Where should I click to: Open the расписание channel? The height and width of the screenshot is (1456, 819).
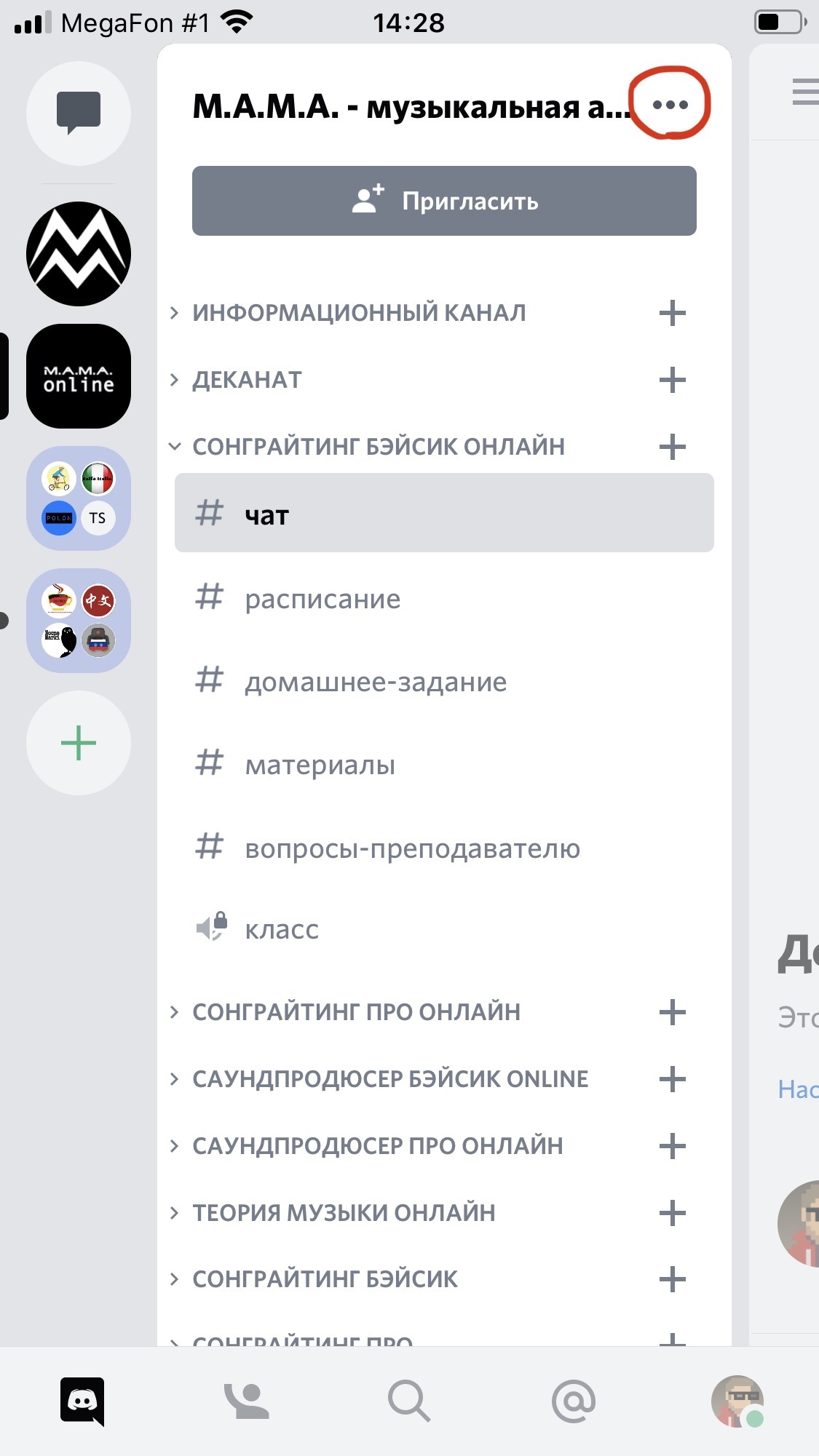point(323,599)
